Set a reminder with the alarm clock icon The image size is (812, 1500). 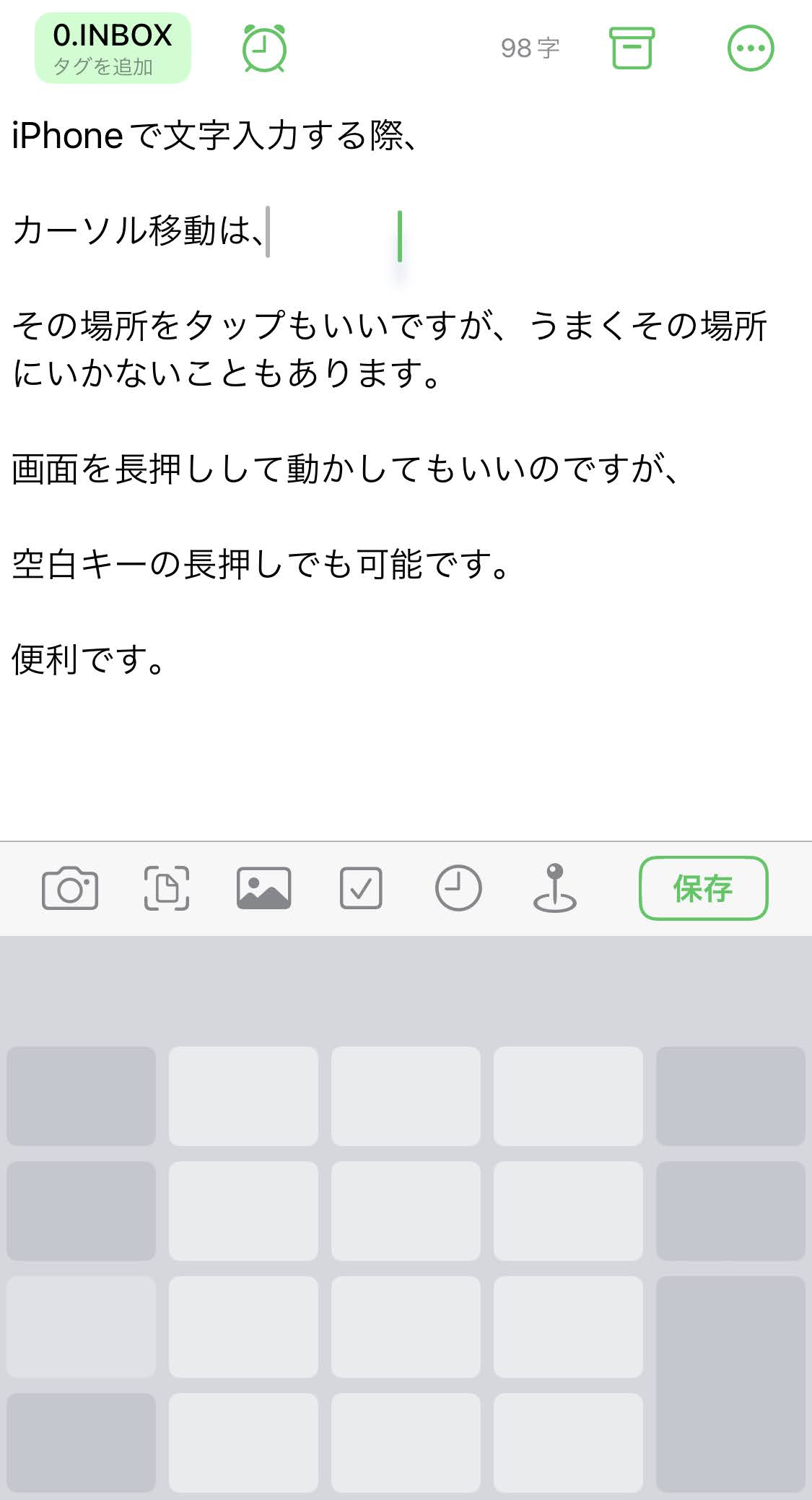point(264,48)
